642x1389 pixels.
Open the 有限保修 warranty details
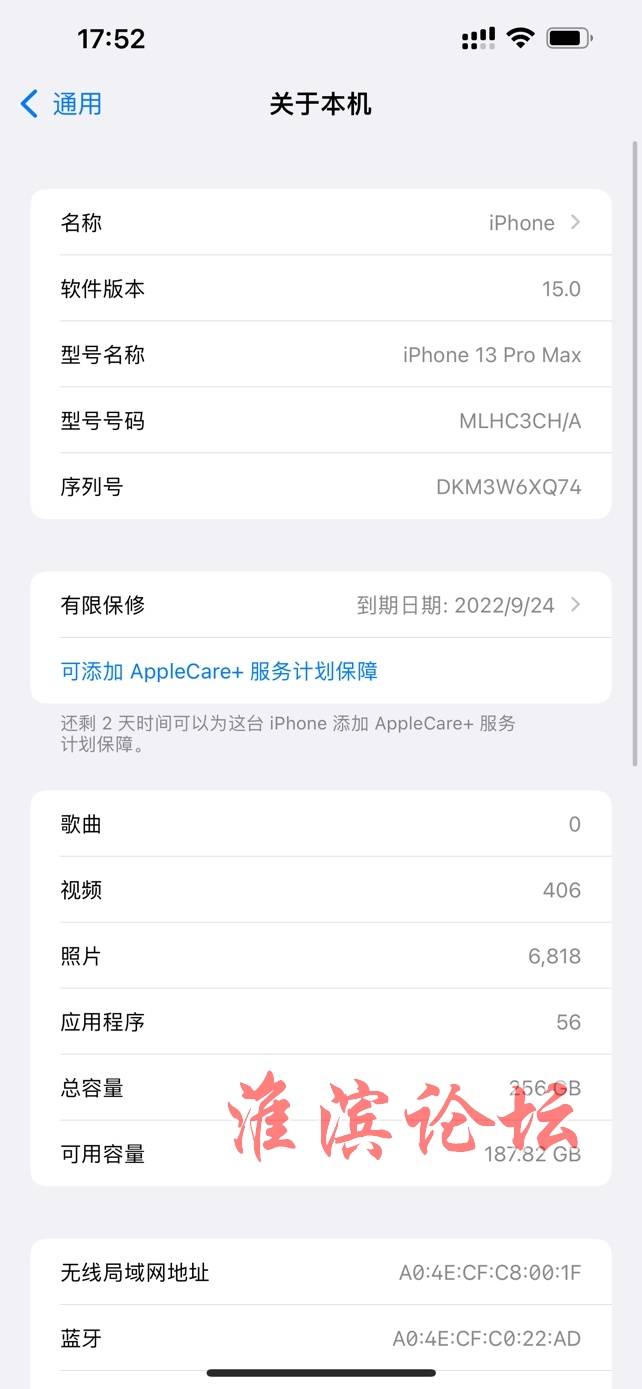tap(321, 604)
